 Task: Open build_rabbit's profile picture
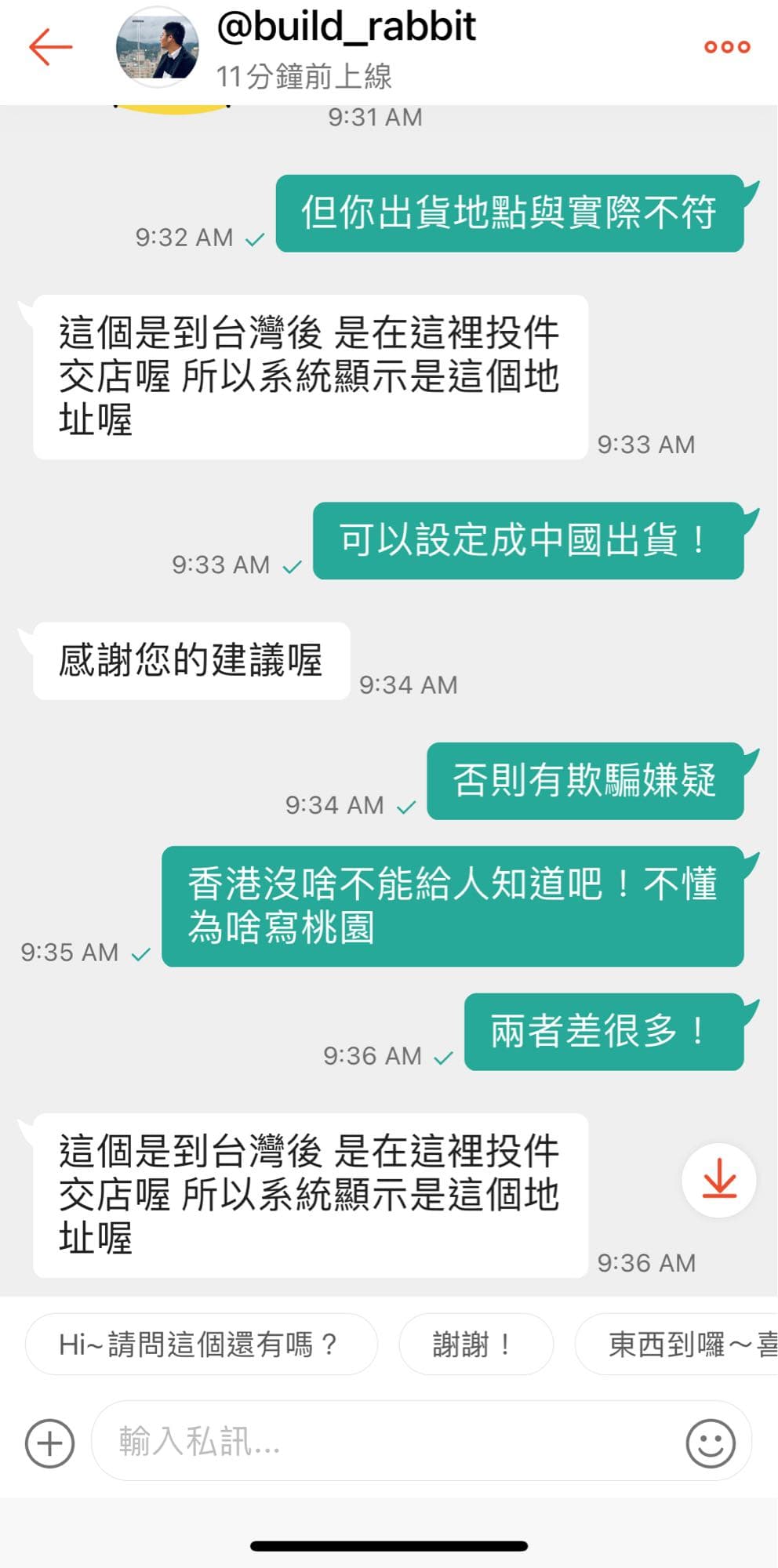pyautogui.click(x=157, y=47)
